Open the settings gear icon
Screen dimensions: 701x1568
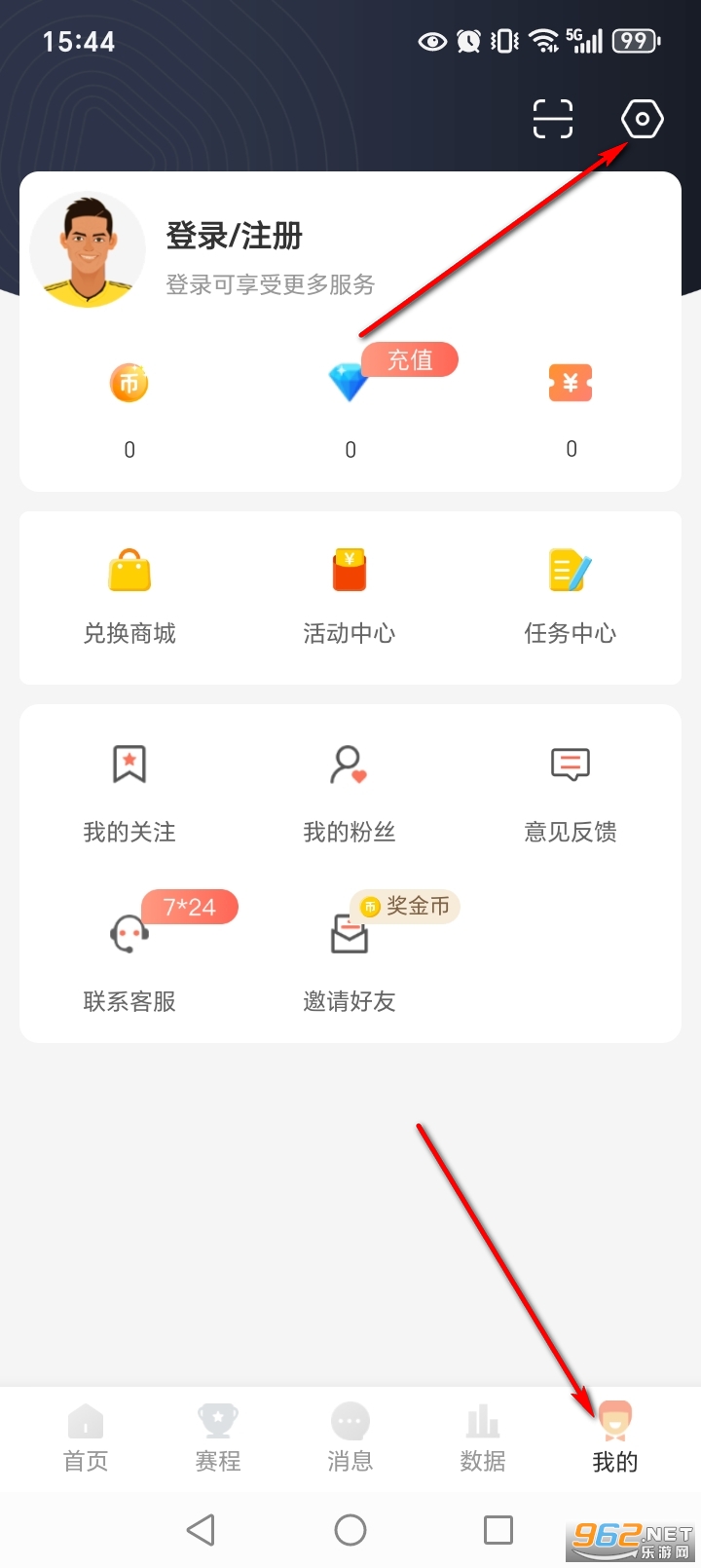coord(642,119)
